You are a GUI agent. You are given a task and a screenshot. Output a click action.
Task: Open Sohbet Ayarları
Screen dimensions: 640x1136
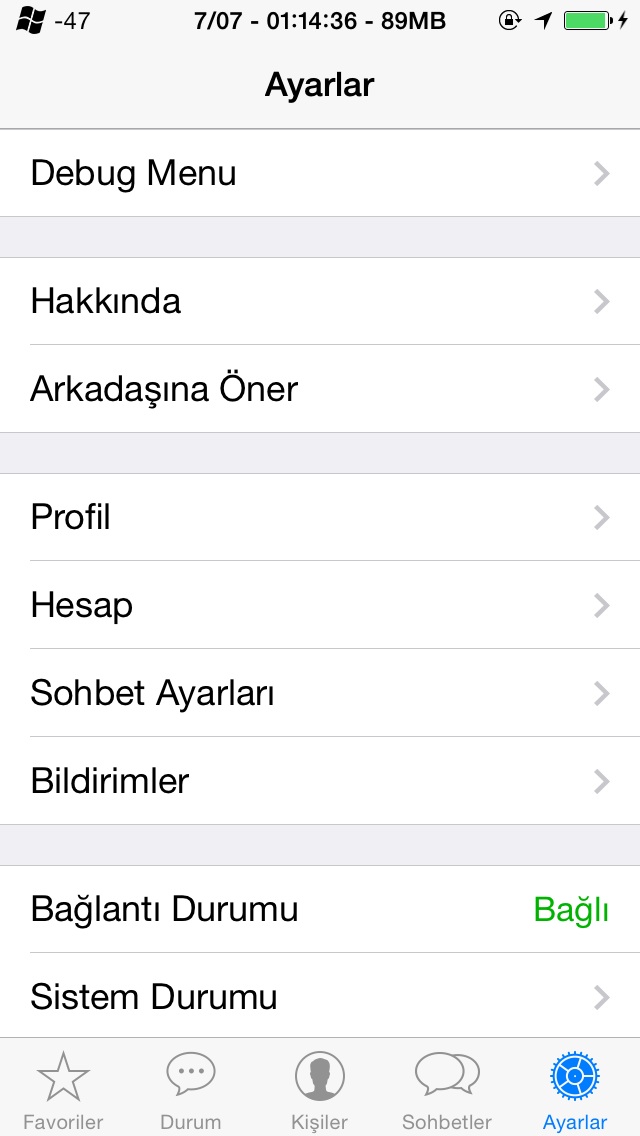[320, 693]
